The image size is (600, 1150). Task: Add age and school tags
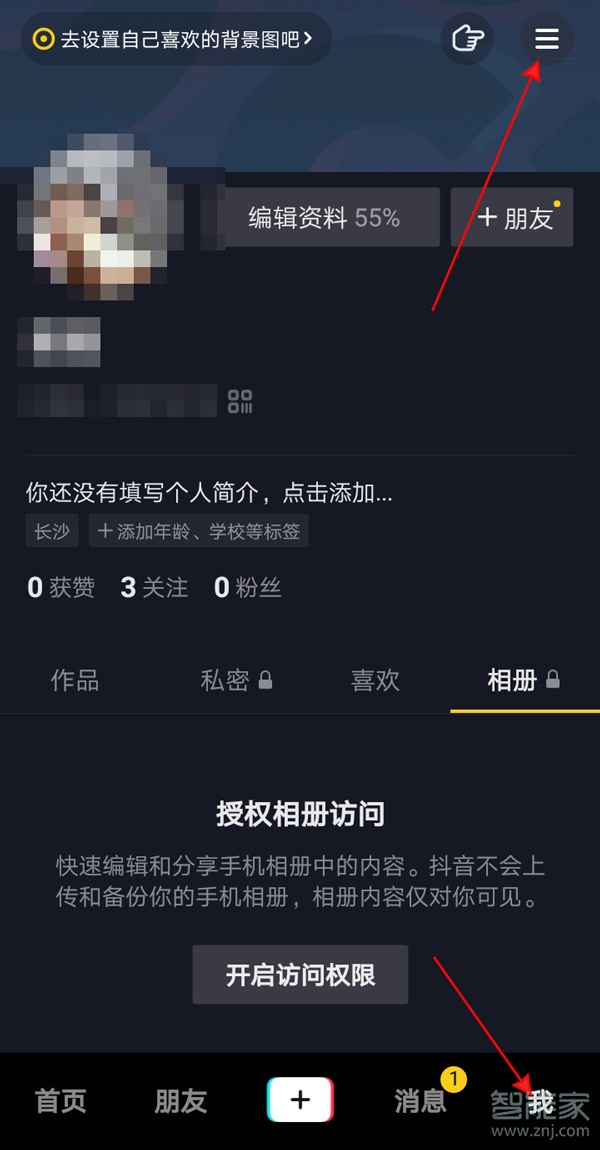[198, 531]
